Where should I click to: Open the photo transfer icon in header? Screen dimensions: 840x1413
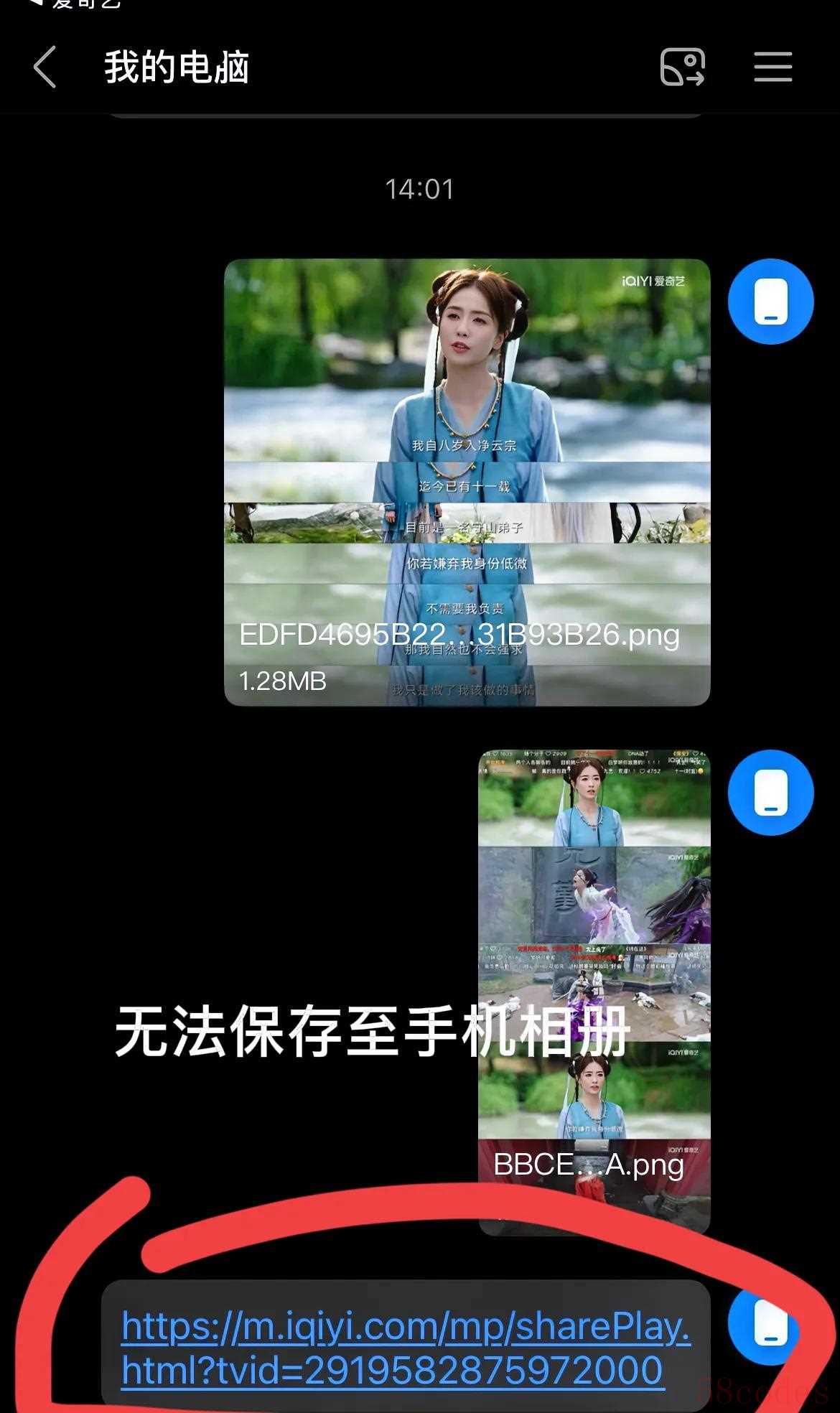[682, 67]
